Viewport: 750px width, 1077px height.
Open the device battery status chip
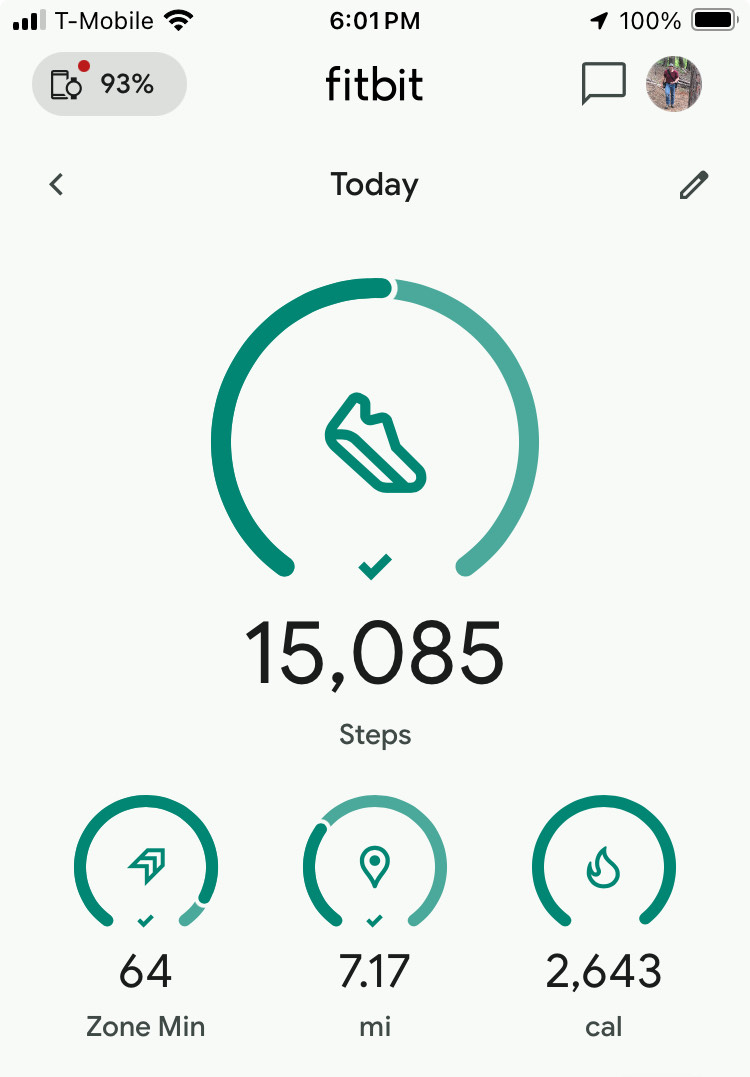pos(109,84)
